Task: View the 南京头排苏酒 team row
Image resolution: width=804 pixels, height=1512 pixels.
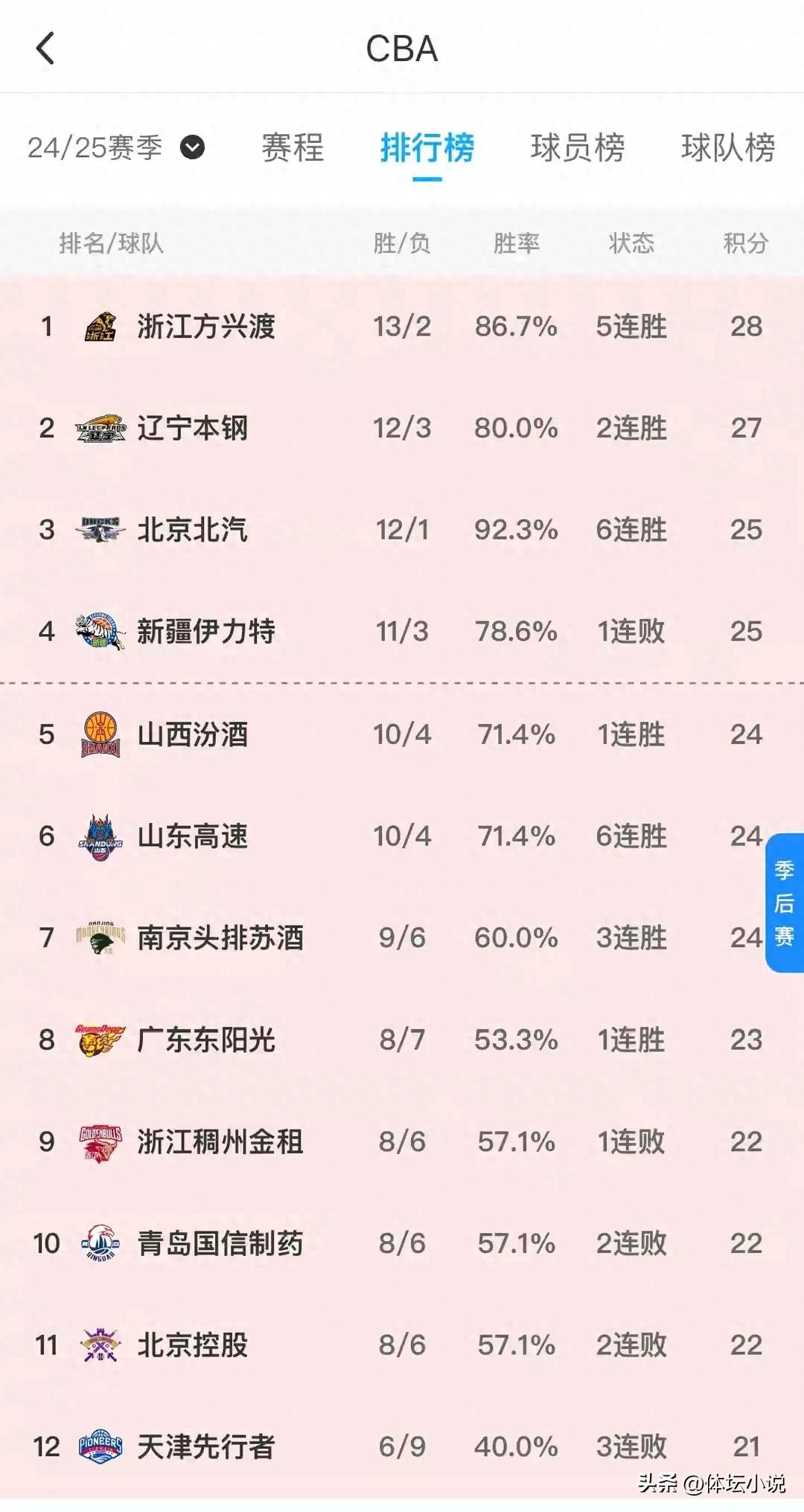Action: pyautogui.click(x=220, y=938)
